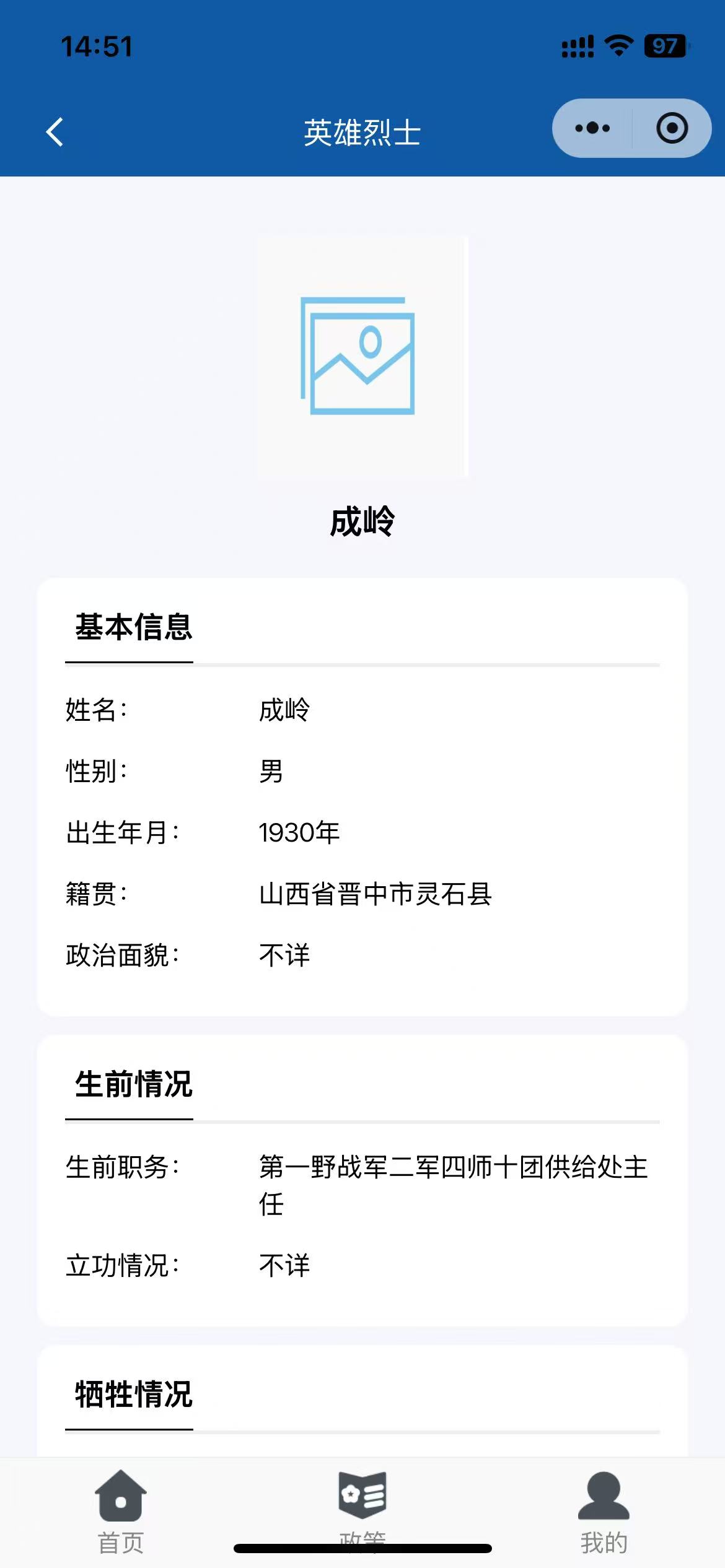Switch to the 首页 tab
The height and width of the screenshot is (1568, 725).
pos(121,1511)
